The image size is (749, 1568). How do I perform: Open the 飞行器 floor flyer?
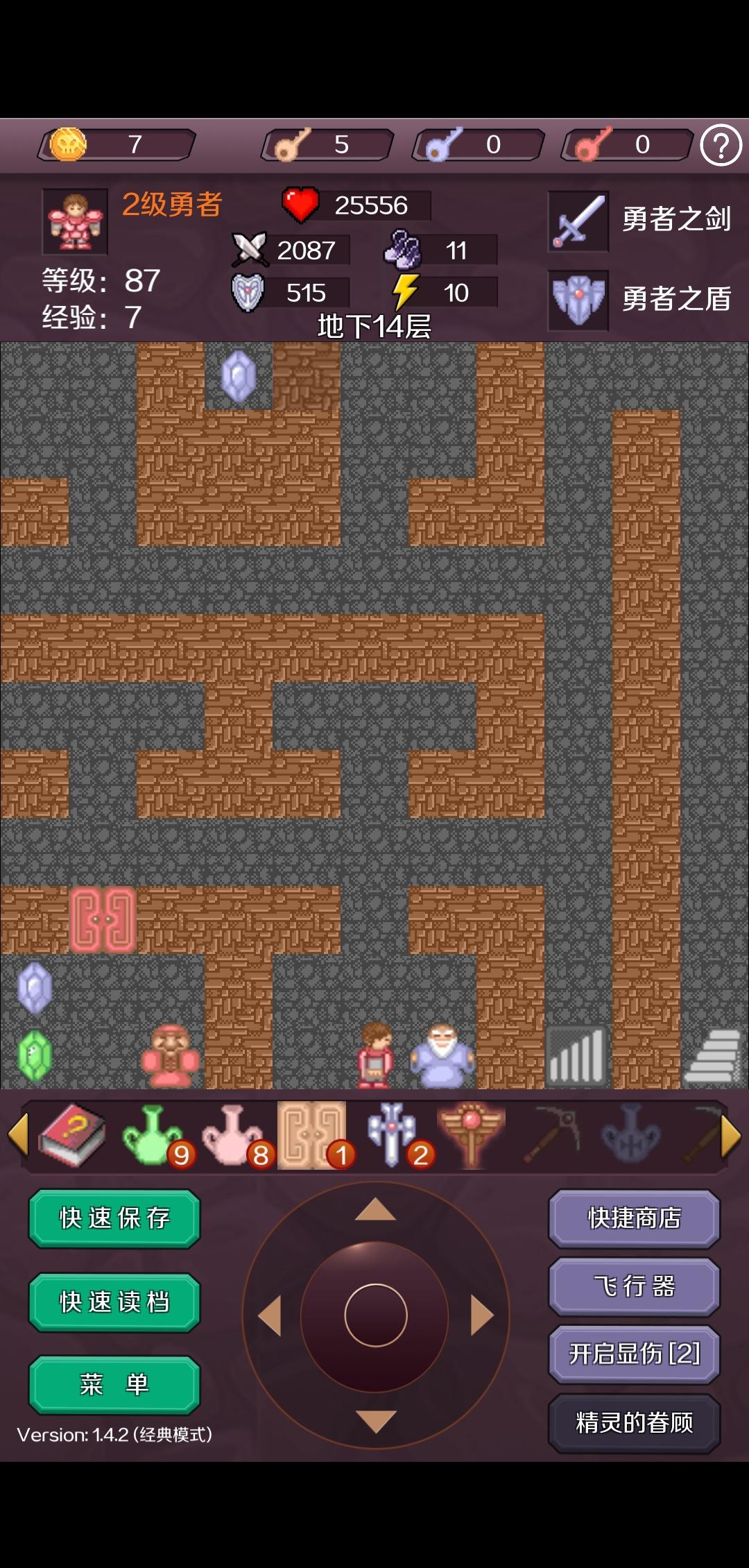click(634, 1286)
